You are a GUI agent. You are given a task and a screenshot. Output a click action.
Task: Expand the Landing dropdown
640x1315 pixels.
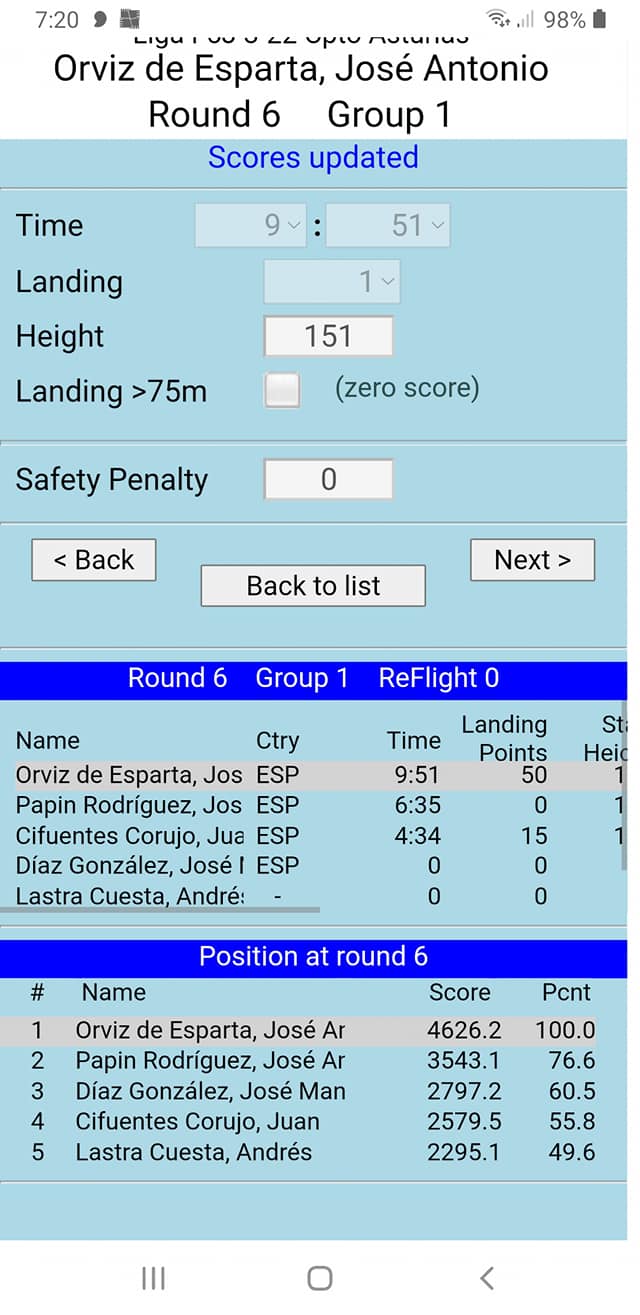[332, 282]
